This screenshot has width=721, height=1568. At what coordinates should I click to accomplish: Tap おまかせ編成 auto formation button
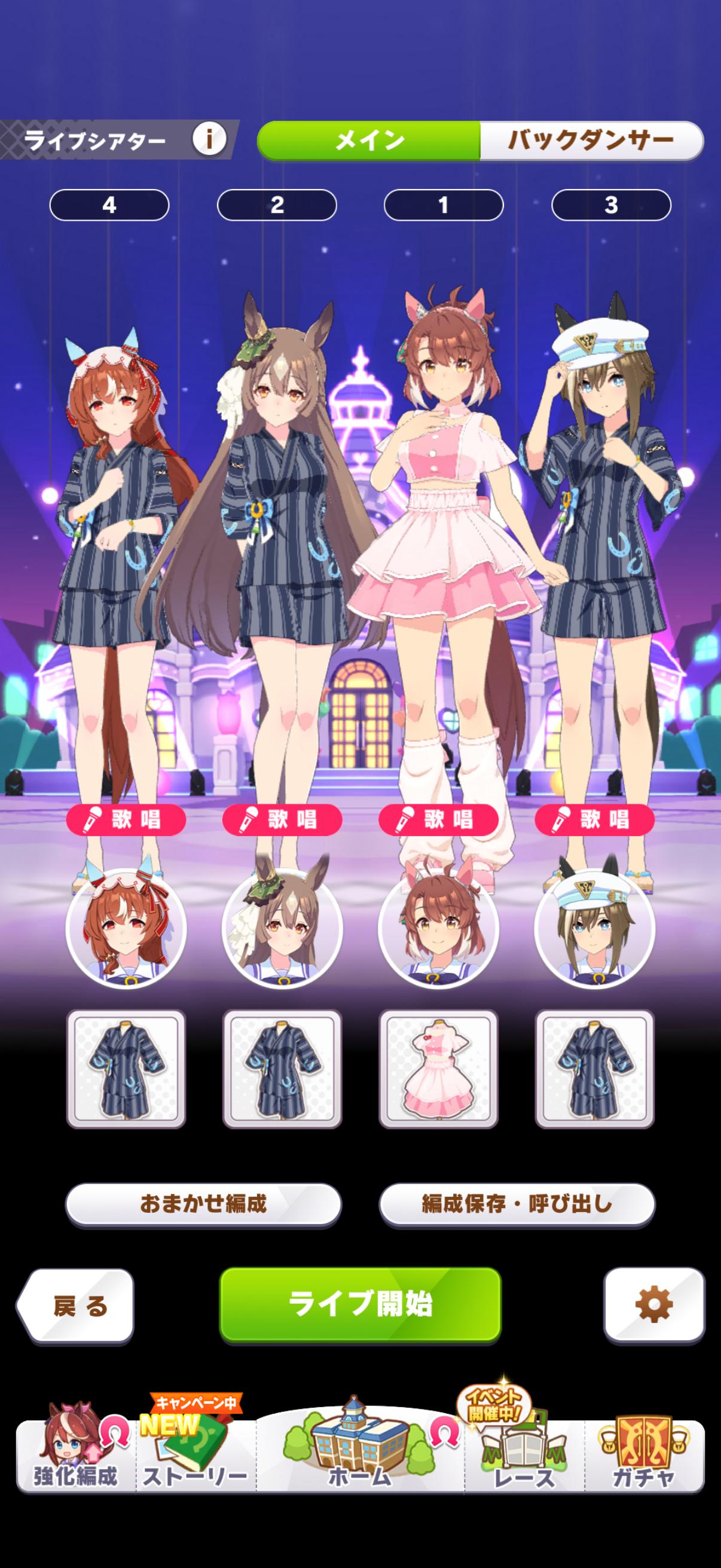point(203,1203)
